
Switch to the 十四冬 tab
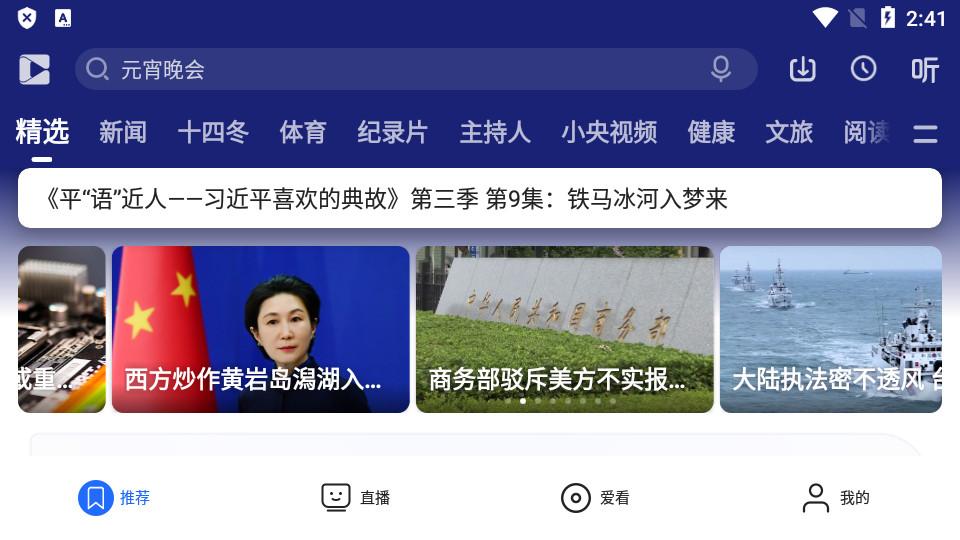(213, 132)
